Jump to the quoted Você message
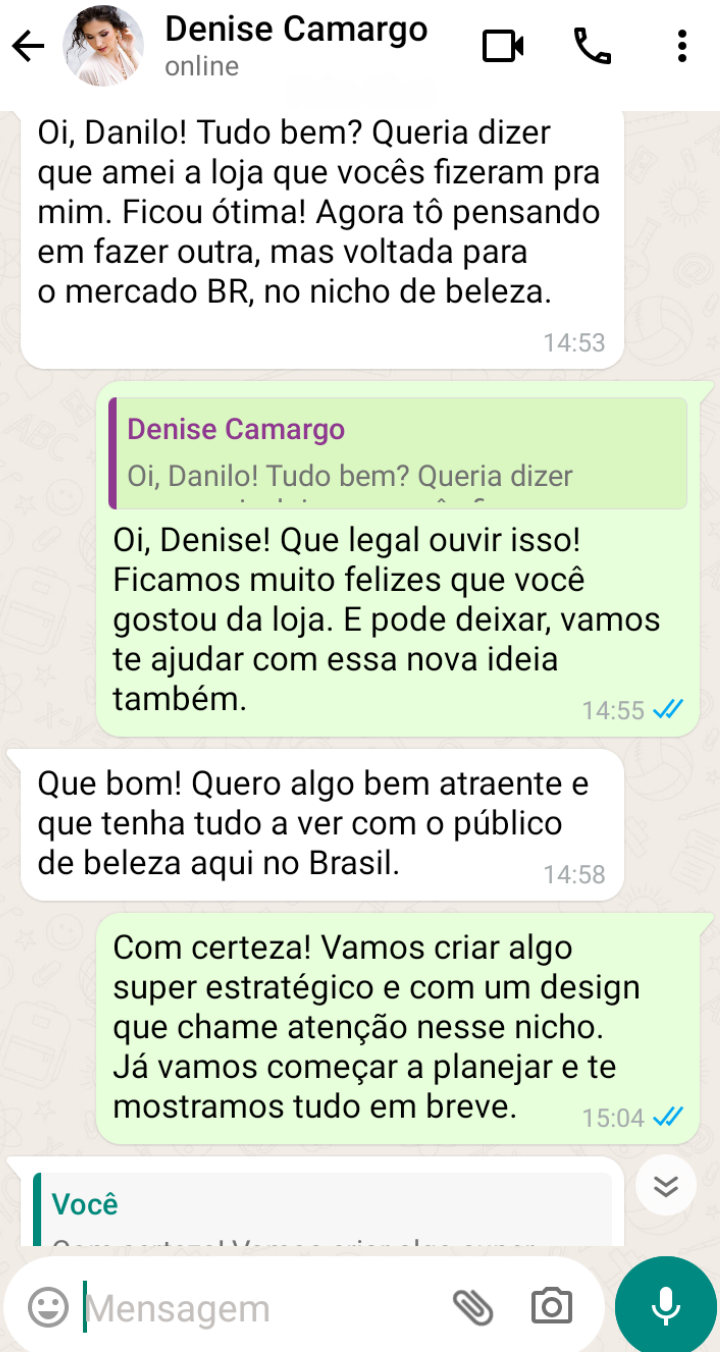The image size is (720, 1352). click(323, 1212)
